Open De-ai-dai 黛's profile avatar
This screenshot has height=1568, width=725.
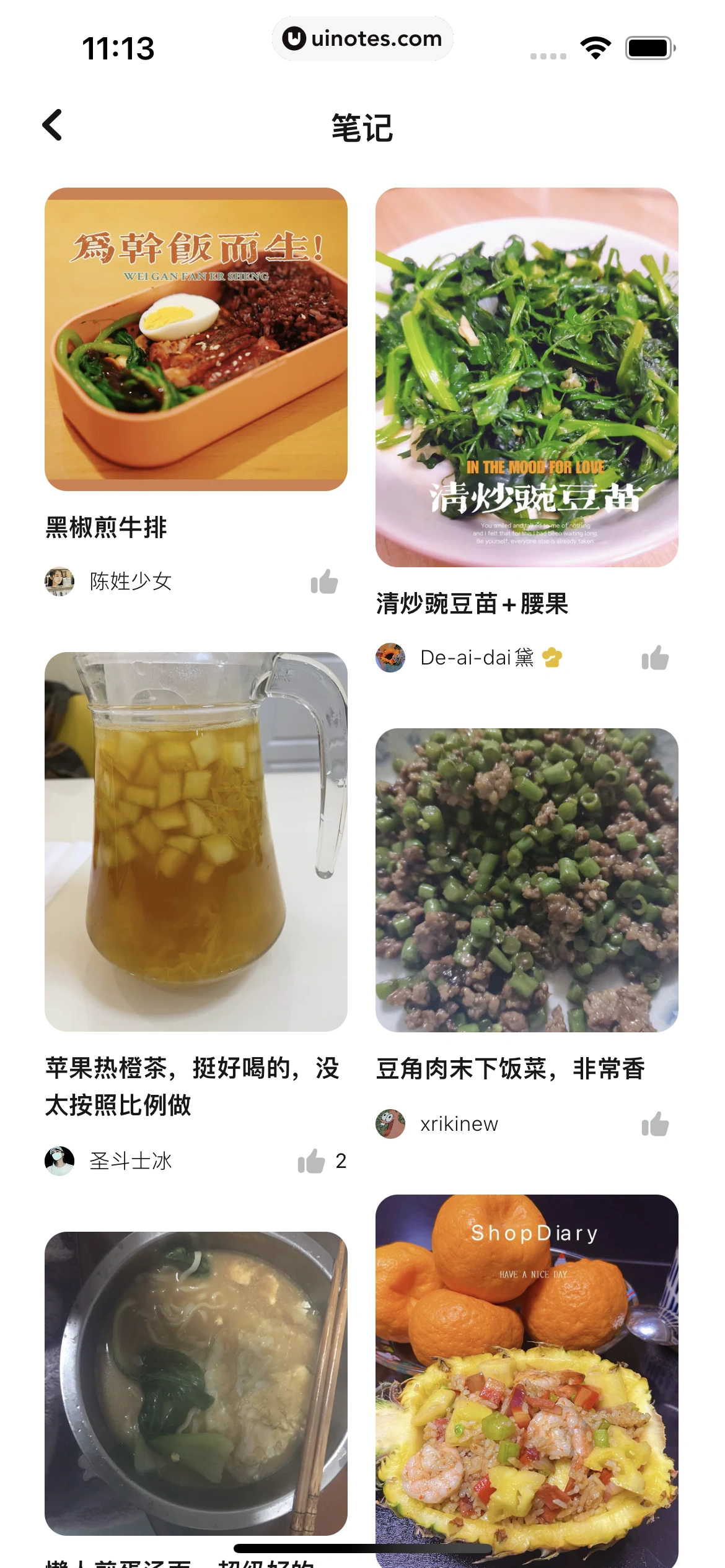391,658
